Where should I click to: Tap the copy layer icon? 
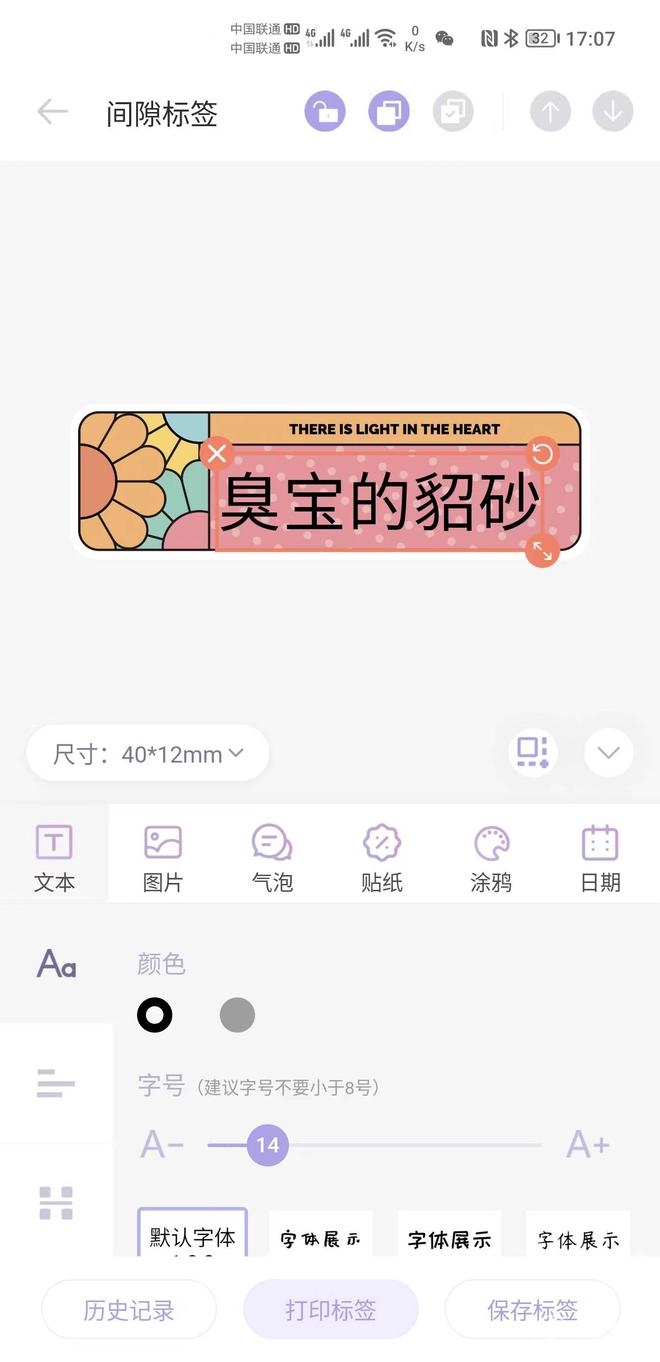pyautogui.click(x=389, y=112)
